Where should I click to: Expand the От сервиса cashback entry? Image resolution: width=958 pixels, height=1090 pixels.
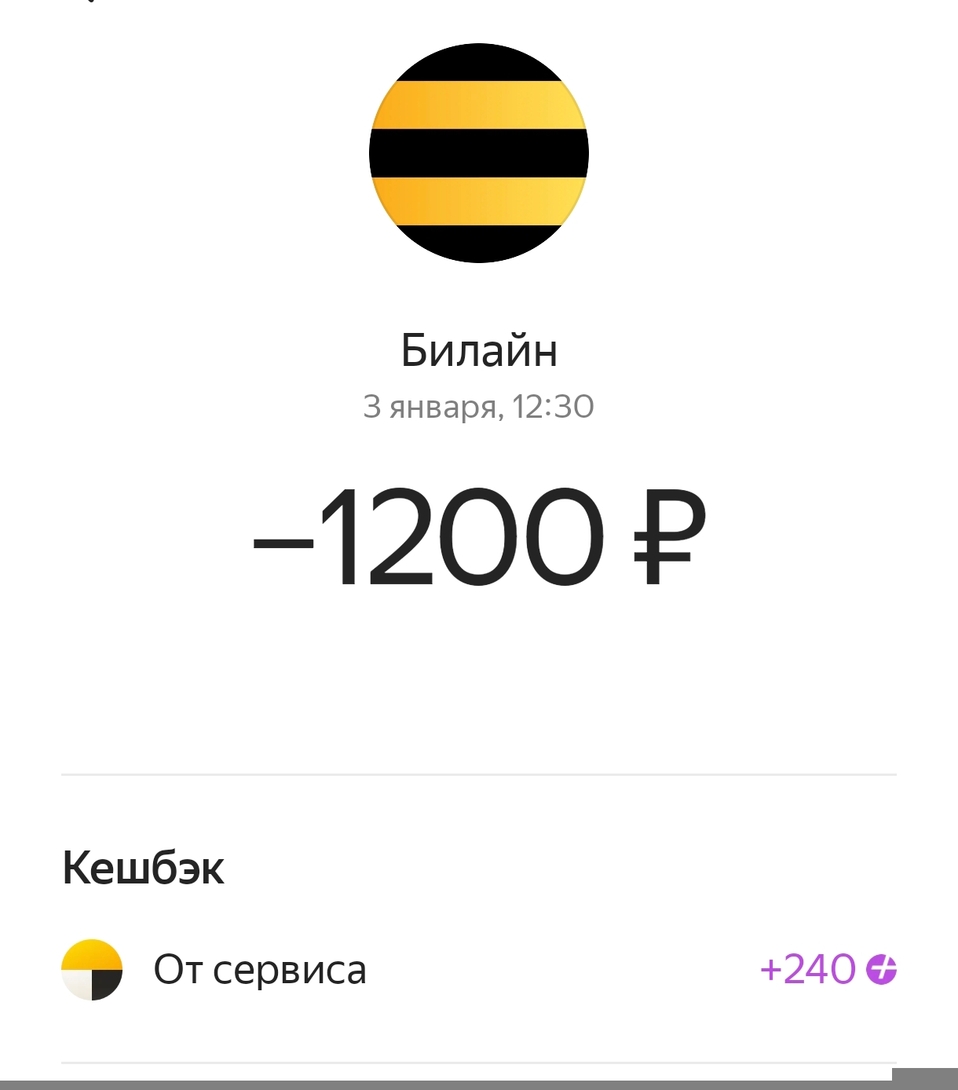tap(260, 968)
